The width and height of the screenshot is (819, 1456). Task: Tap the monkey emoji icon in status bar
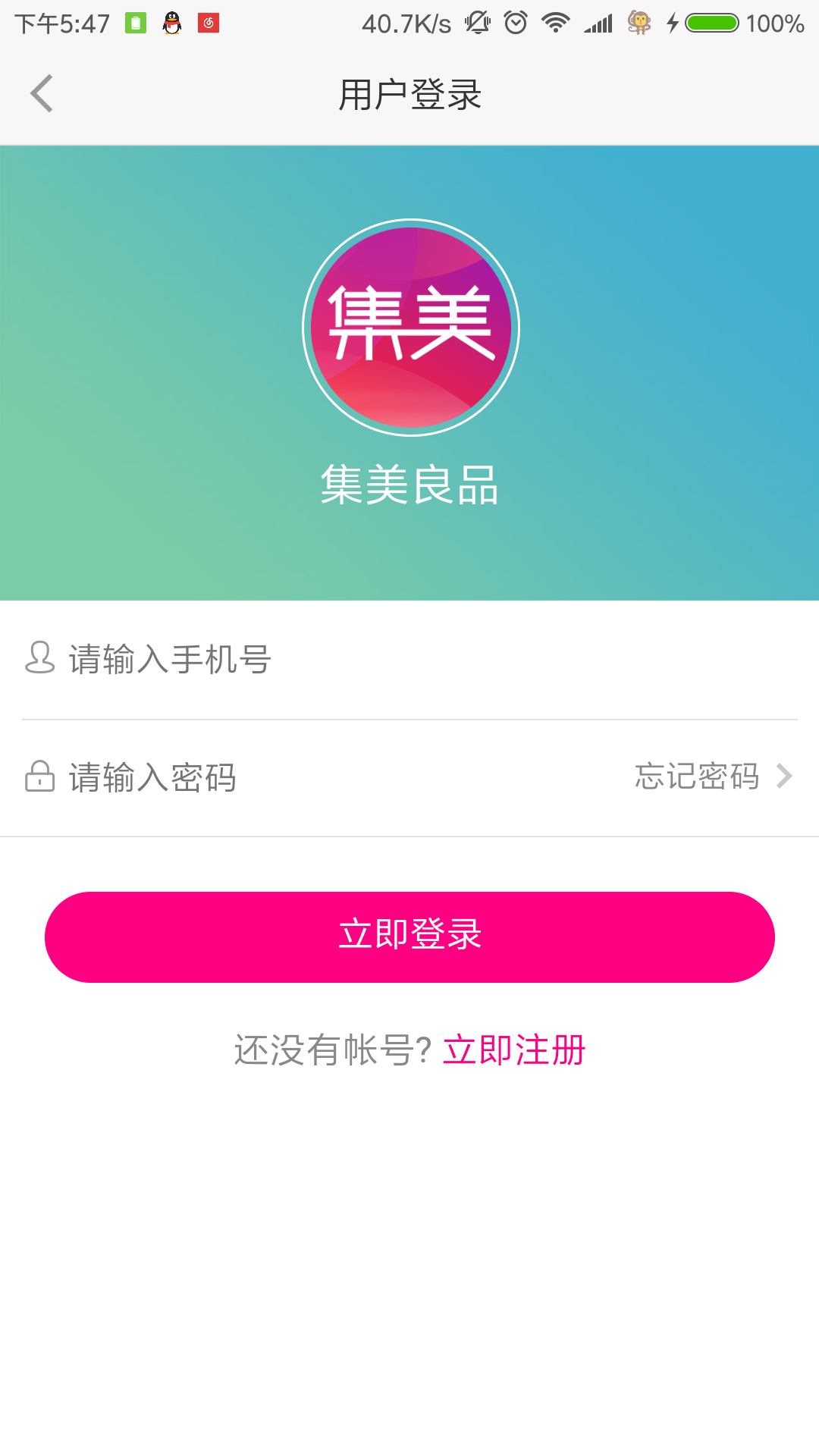pos(639,23)
